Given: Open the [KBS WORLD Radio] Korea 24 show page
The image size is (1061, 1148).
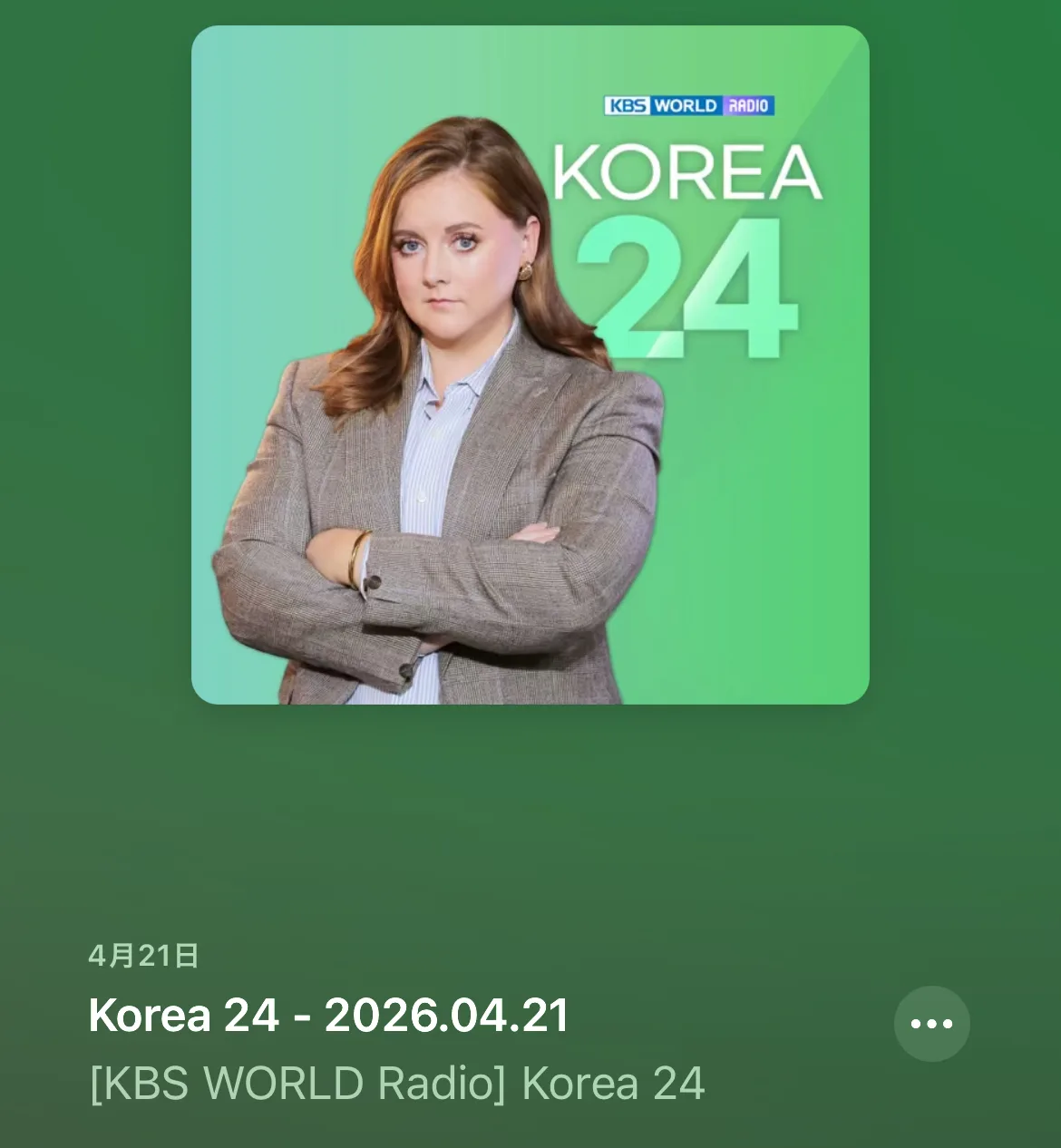Looking at the screenshot, I should click(397, 1084).
